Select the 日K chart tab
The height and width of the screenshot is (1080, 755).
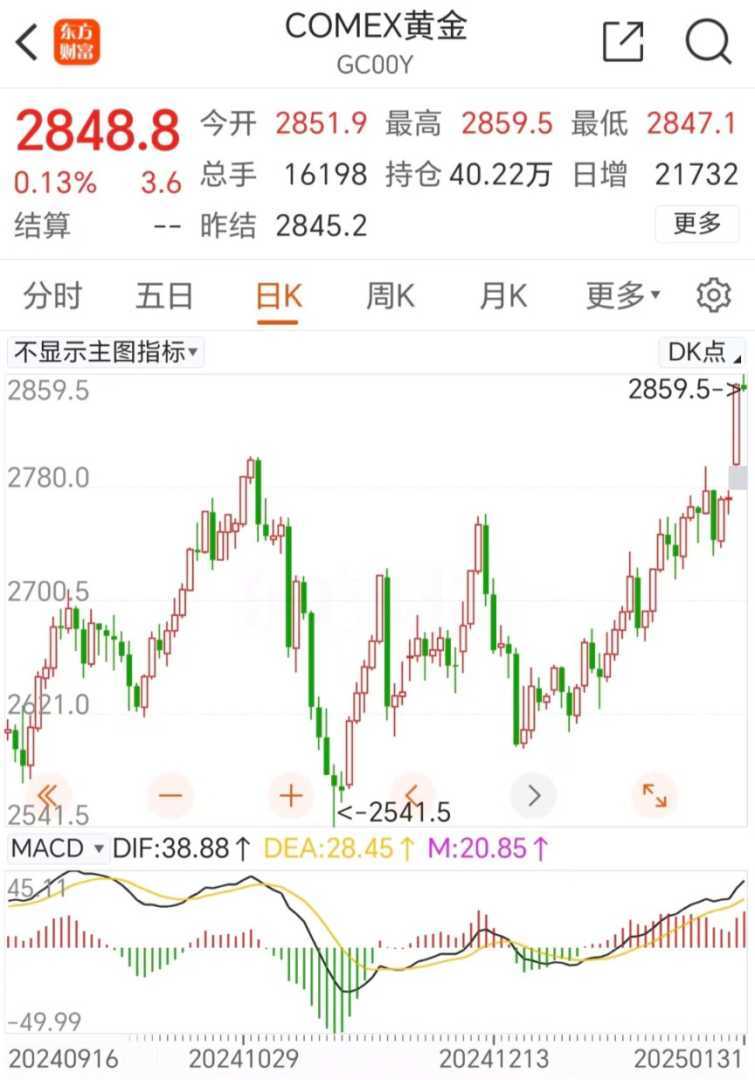[278, 296]
